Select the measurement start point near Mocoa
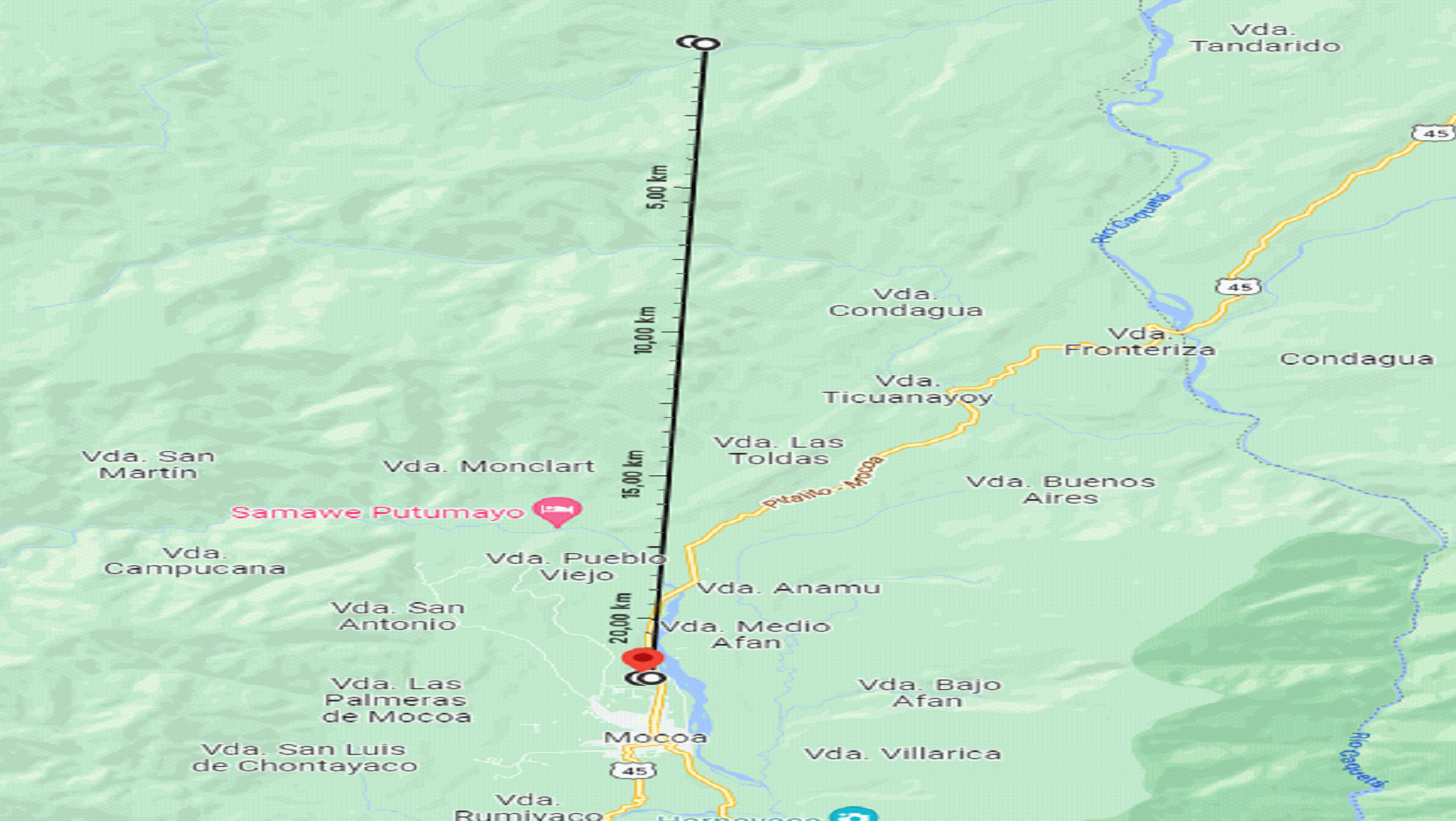 [650, 678]
